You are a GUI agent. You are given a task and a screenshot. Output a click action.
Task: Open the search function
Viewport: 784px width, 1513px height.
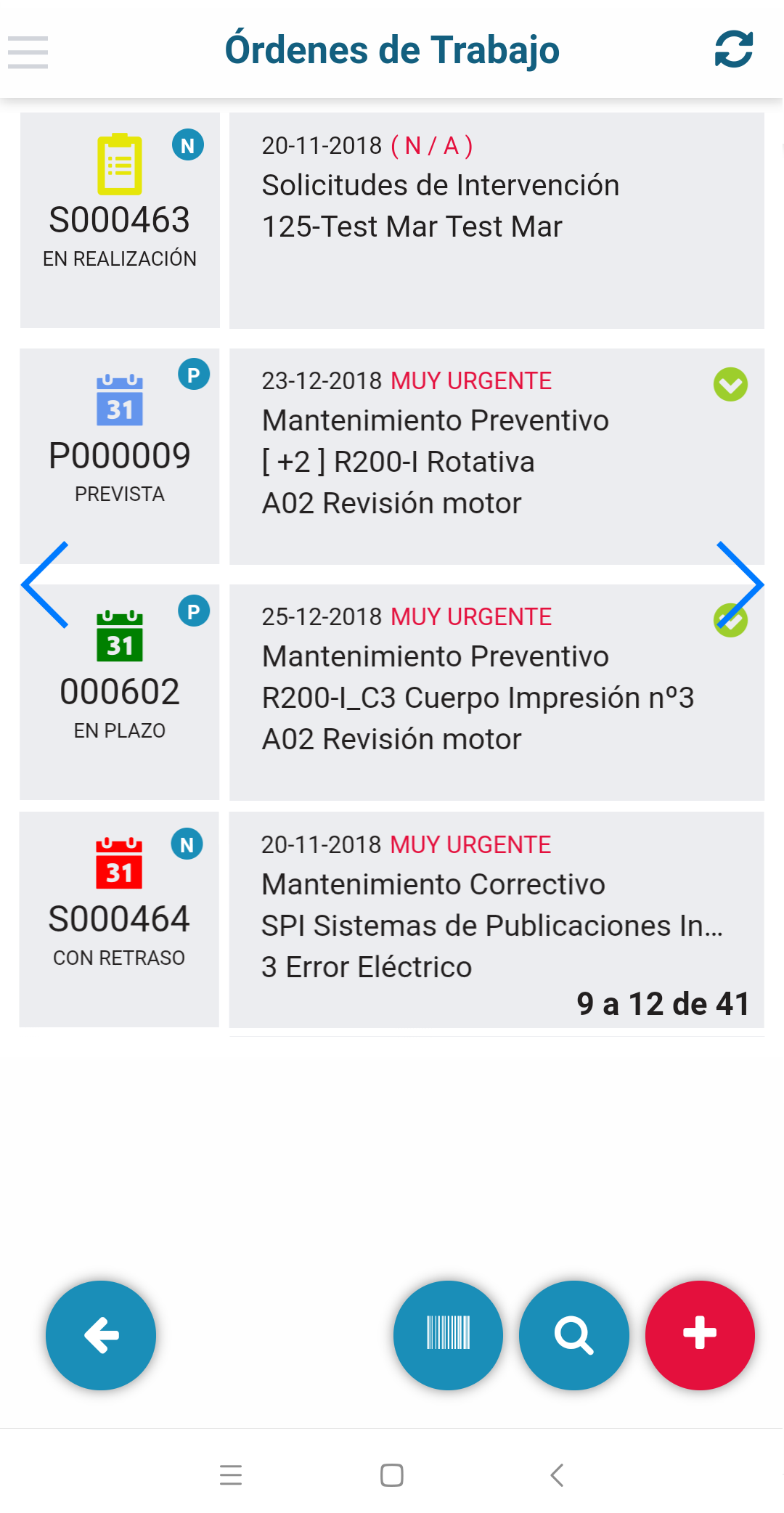tap(573, 1336)
